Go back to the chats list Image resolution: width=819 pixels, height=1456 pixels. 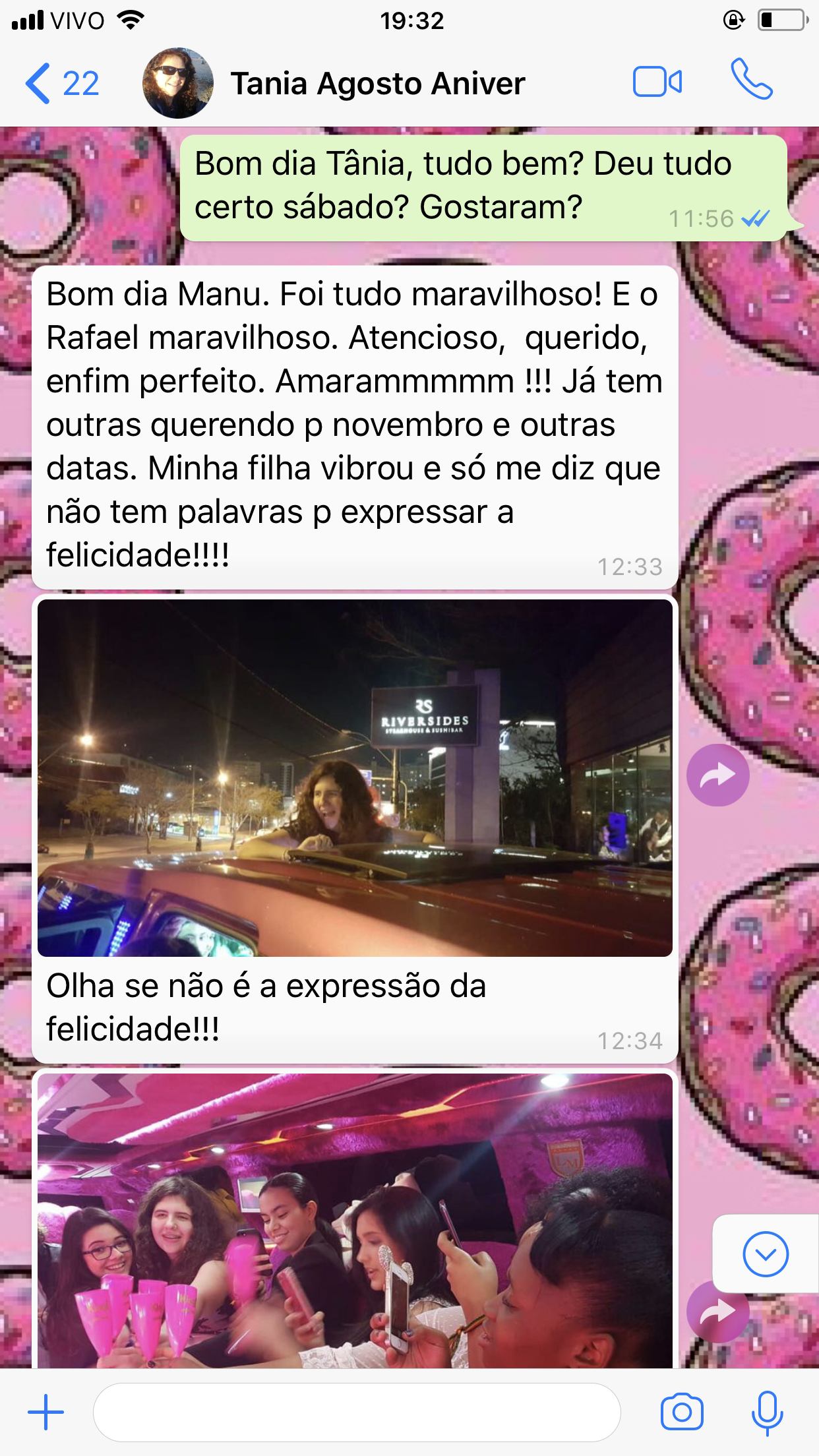pos(61,84)
